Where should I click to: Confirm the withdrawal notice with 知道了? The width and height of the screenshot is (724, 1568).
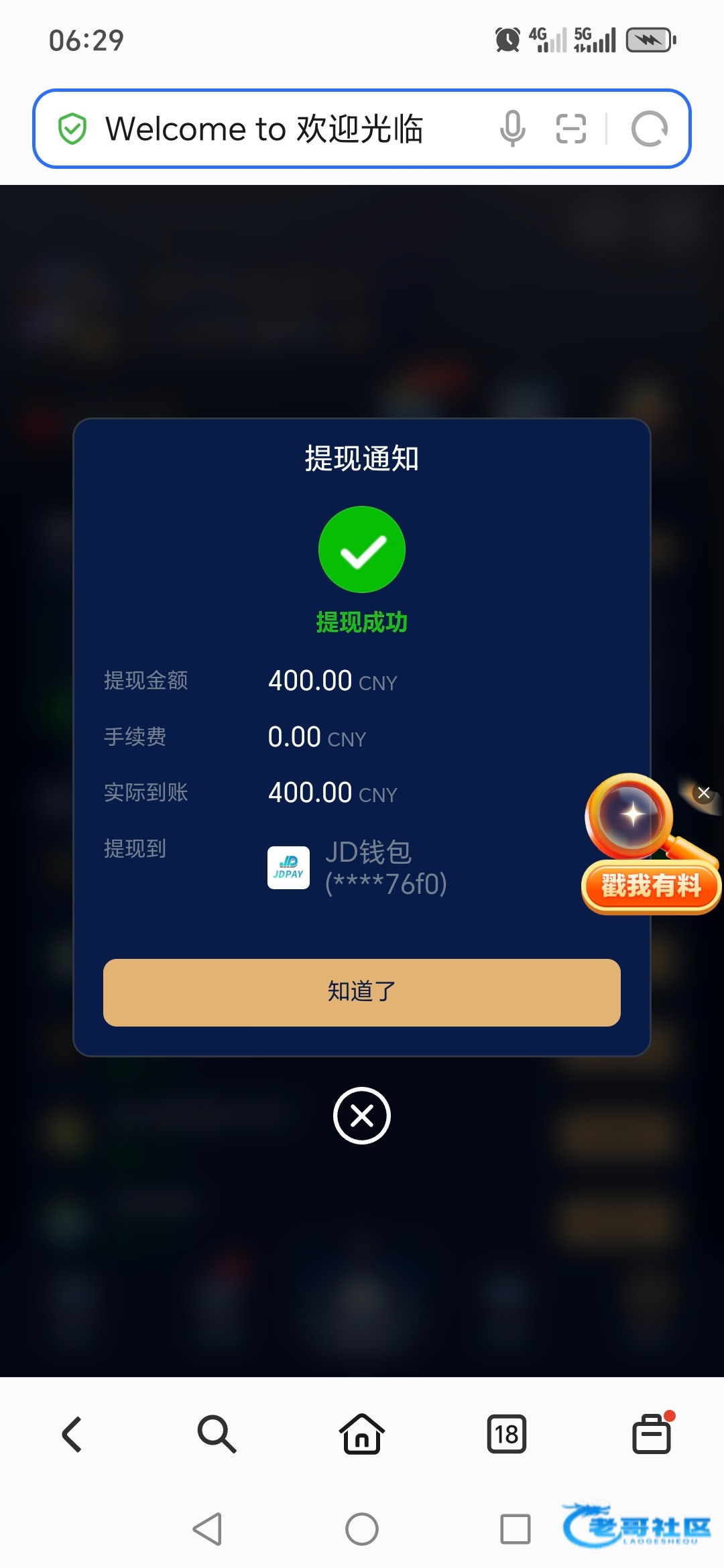362,992
